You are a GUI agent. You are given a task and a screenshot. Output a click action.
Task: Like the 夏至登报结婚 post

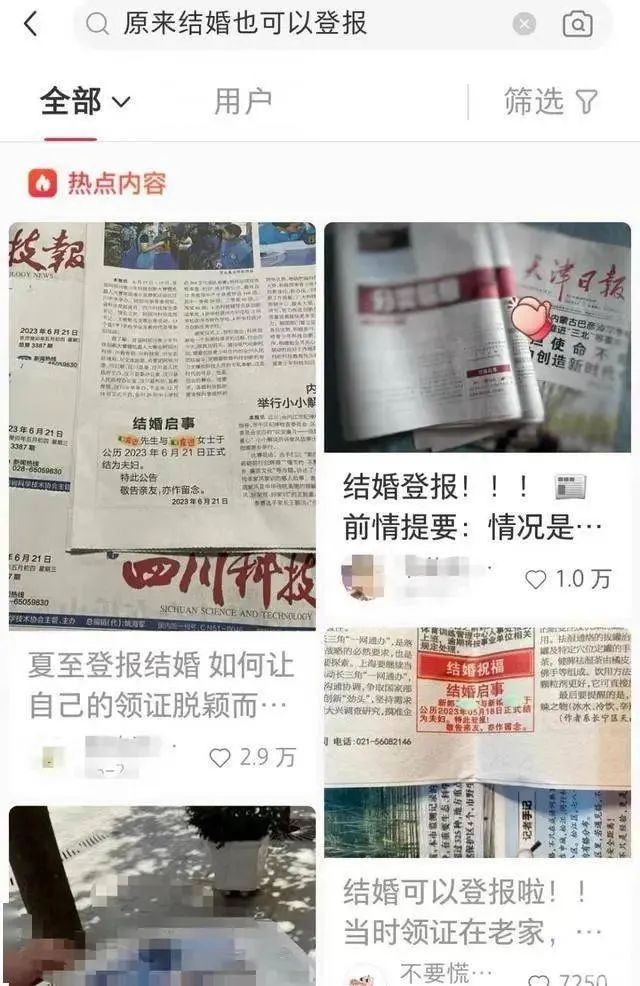click(x=220, y=758)
